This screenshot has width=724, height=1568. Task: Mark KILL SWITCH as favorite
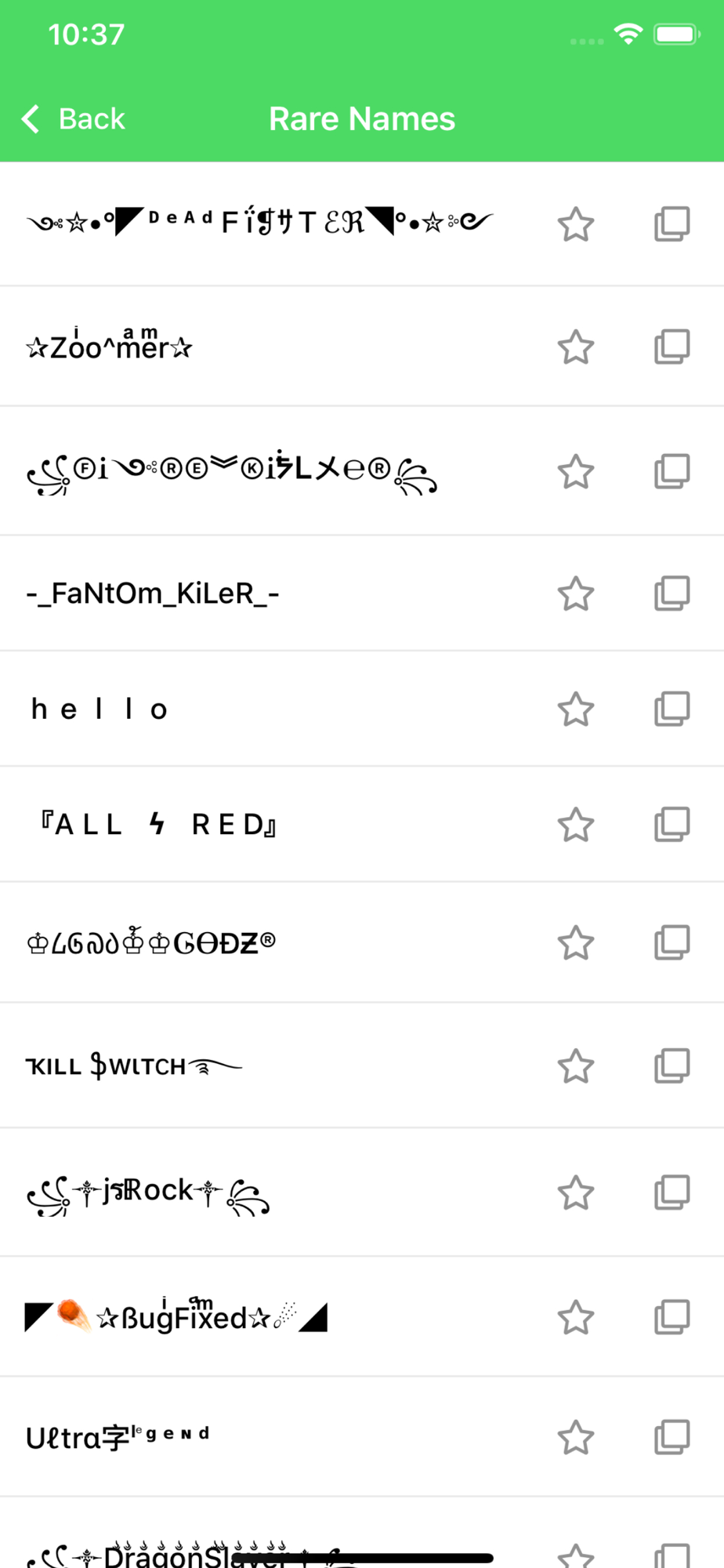coord(576,1066)
